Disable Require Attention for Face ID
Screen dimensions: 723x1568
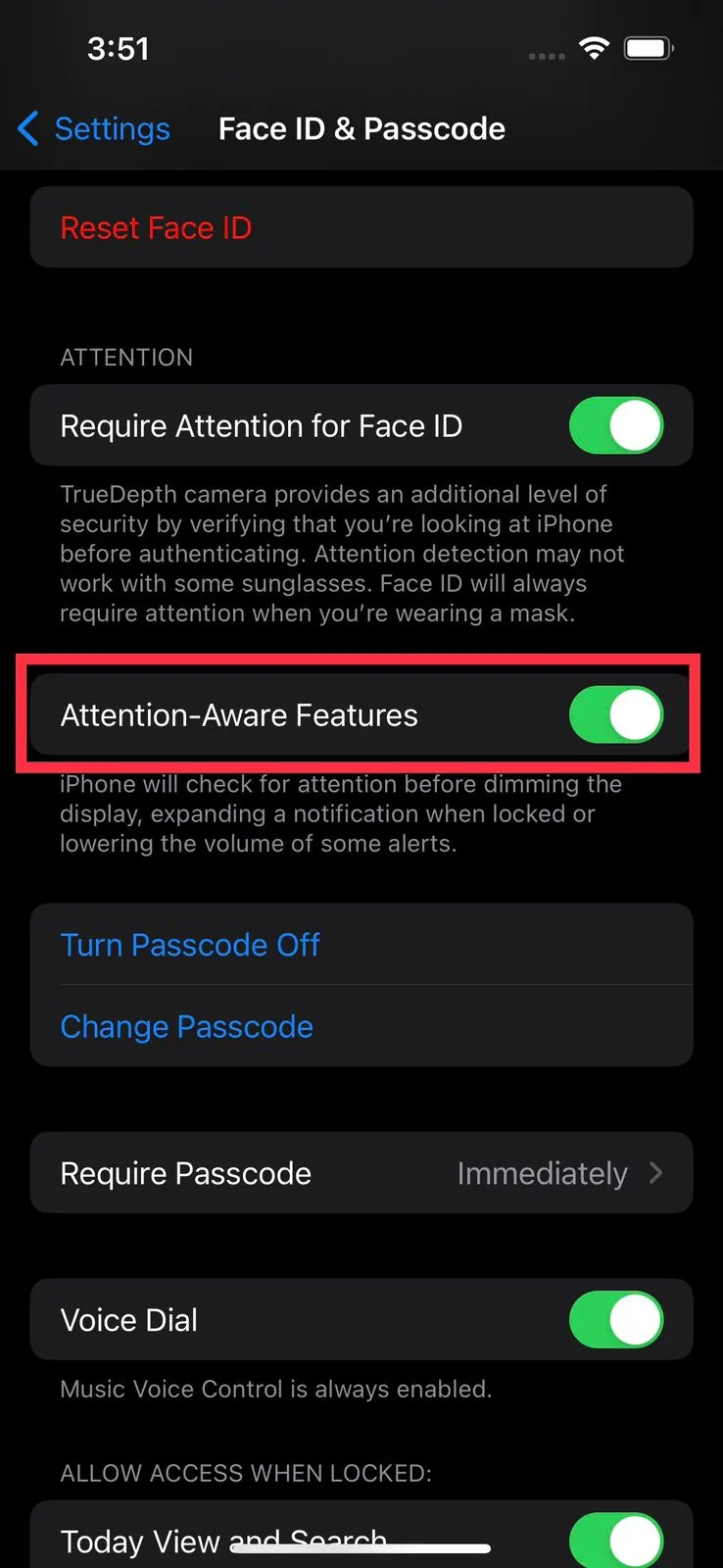[x=616, y=425]
